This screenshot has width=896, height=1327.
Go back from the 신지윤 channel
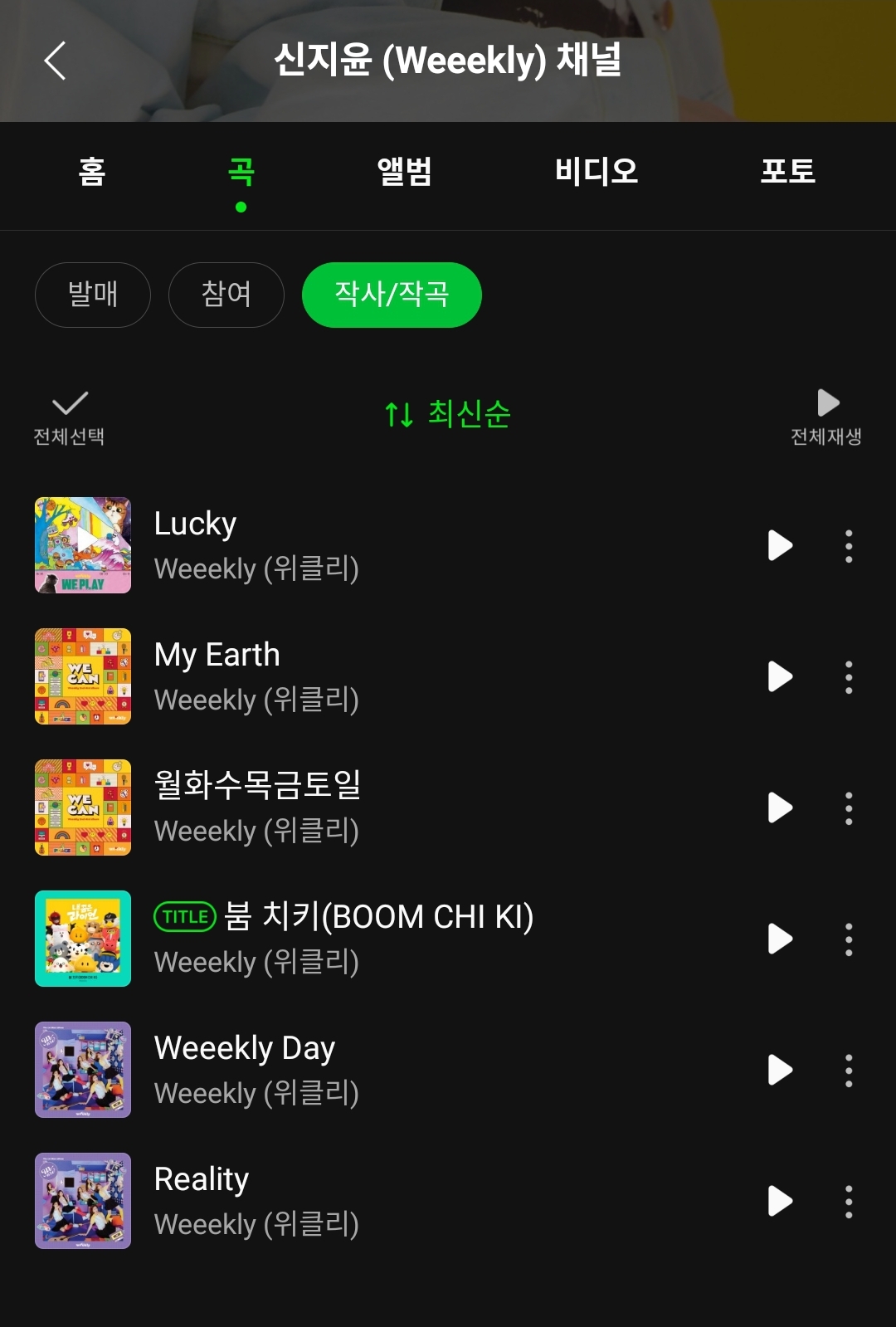(55, 61)
